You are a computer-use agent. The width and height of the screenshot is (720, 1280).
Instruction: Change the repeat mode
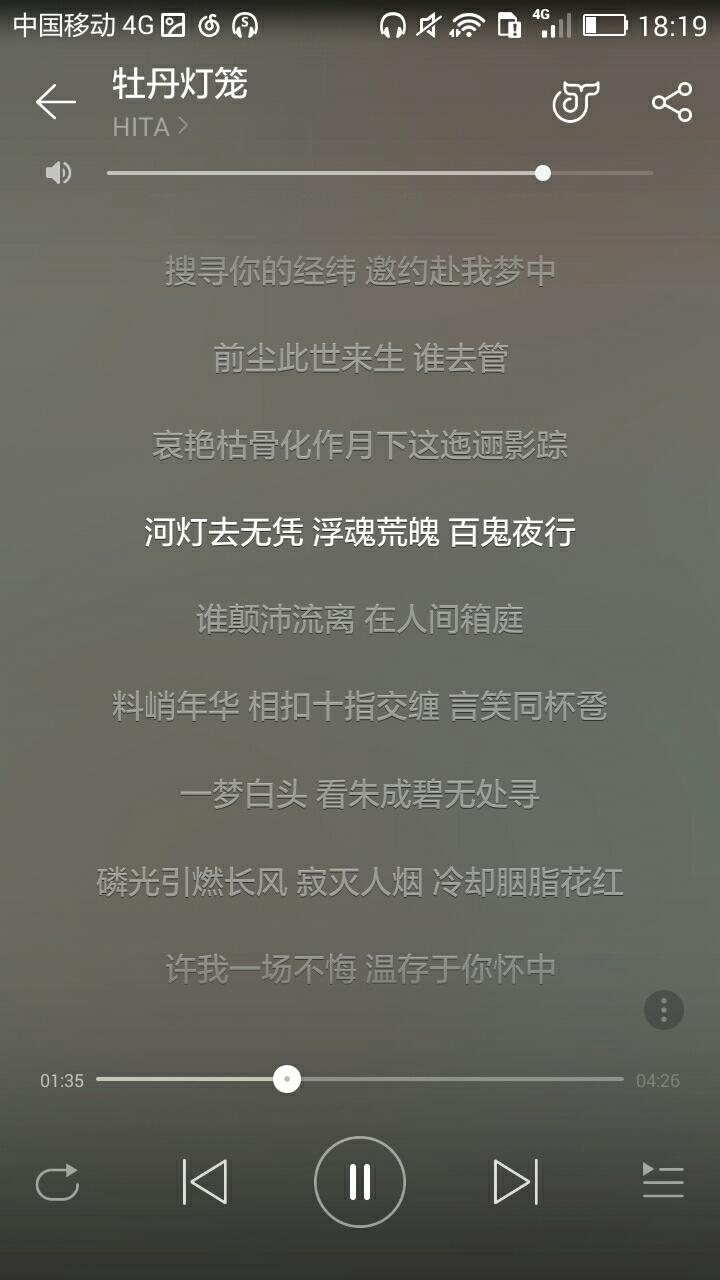coord(57,1183)
